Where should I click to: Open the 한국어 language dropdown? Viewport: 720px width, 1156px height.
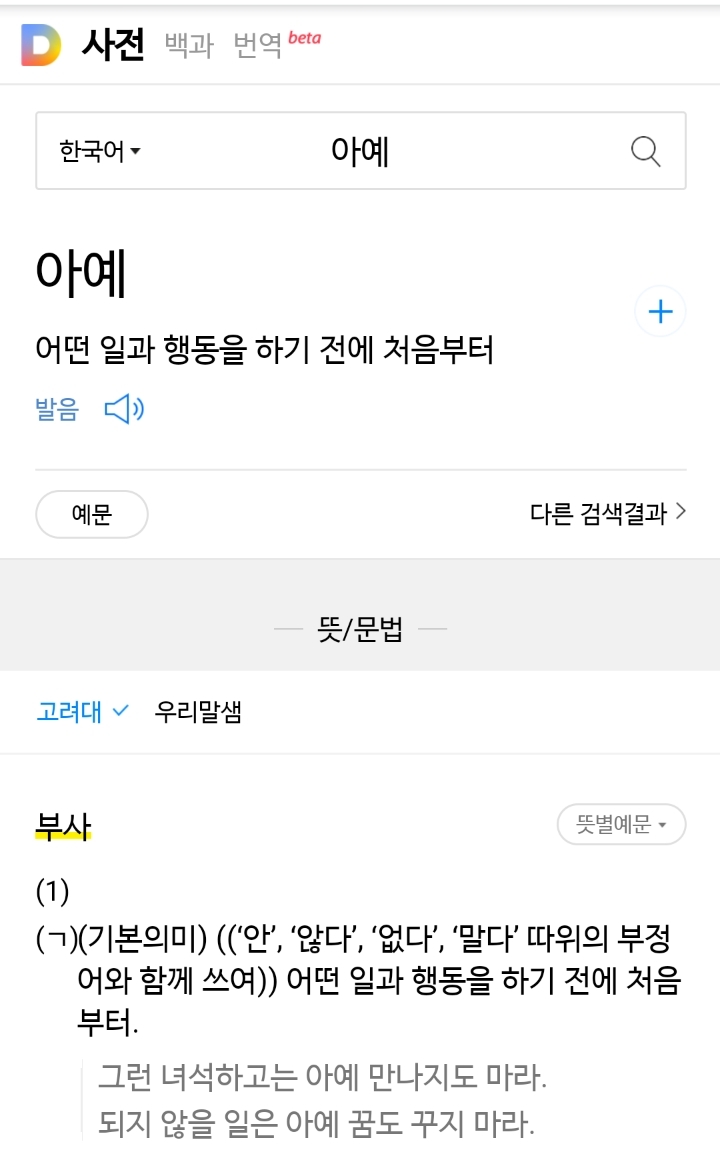[100, 152]
